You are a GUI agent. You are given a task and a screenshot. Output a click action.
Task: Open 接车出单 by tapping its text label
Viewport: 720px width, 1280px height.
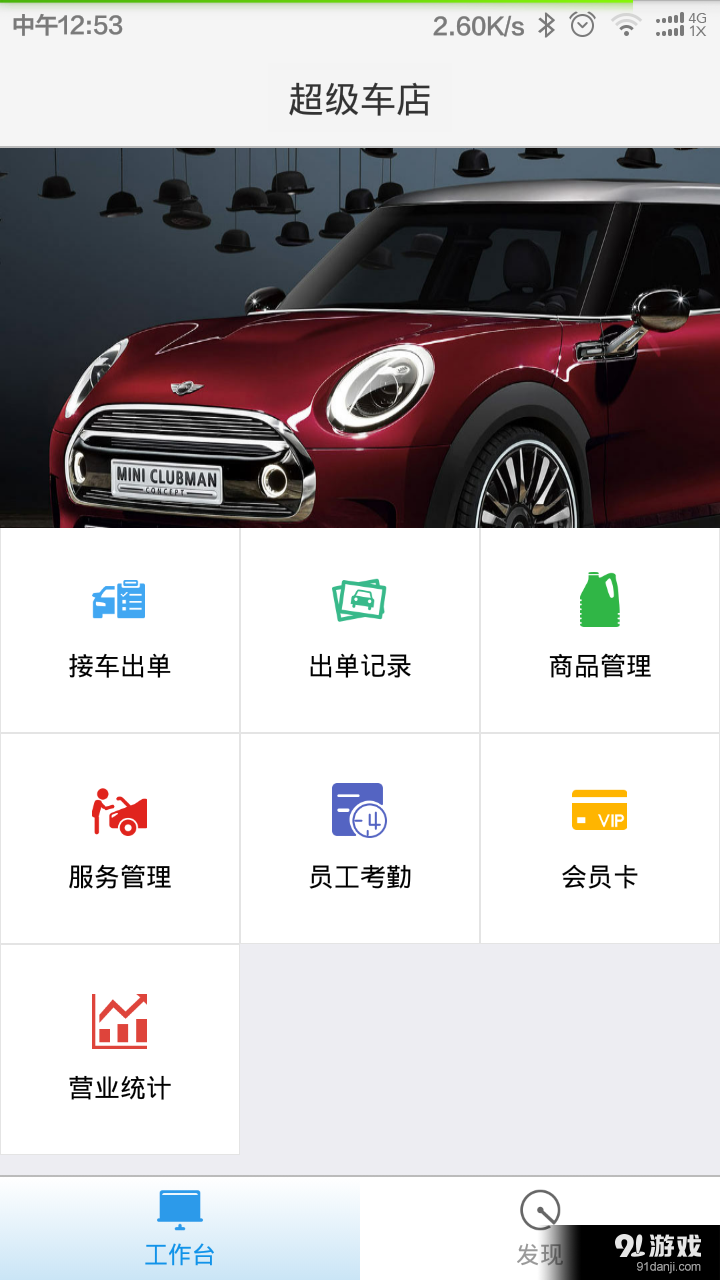(x=120, y=667)
